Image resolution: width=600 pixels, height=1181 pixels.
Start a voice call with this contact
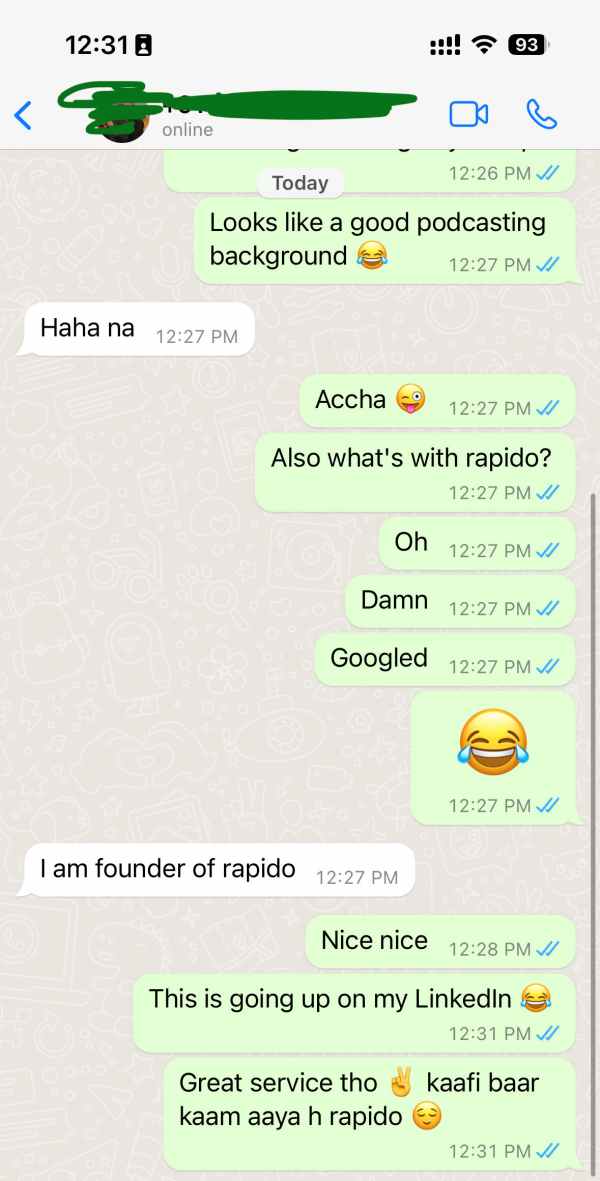(x=541, y=114)
